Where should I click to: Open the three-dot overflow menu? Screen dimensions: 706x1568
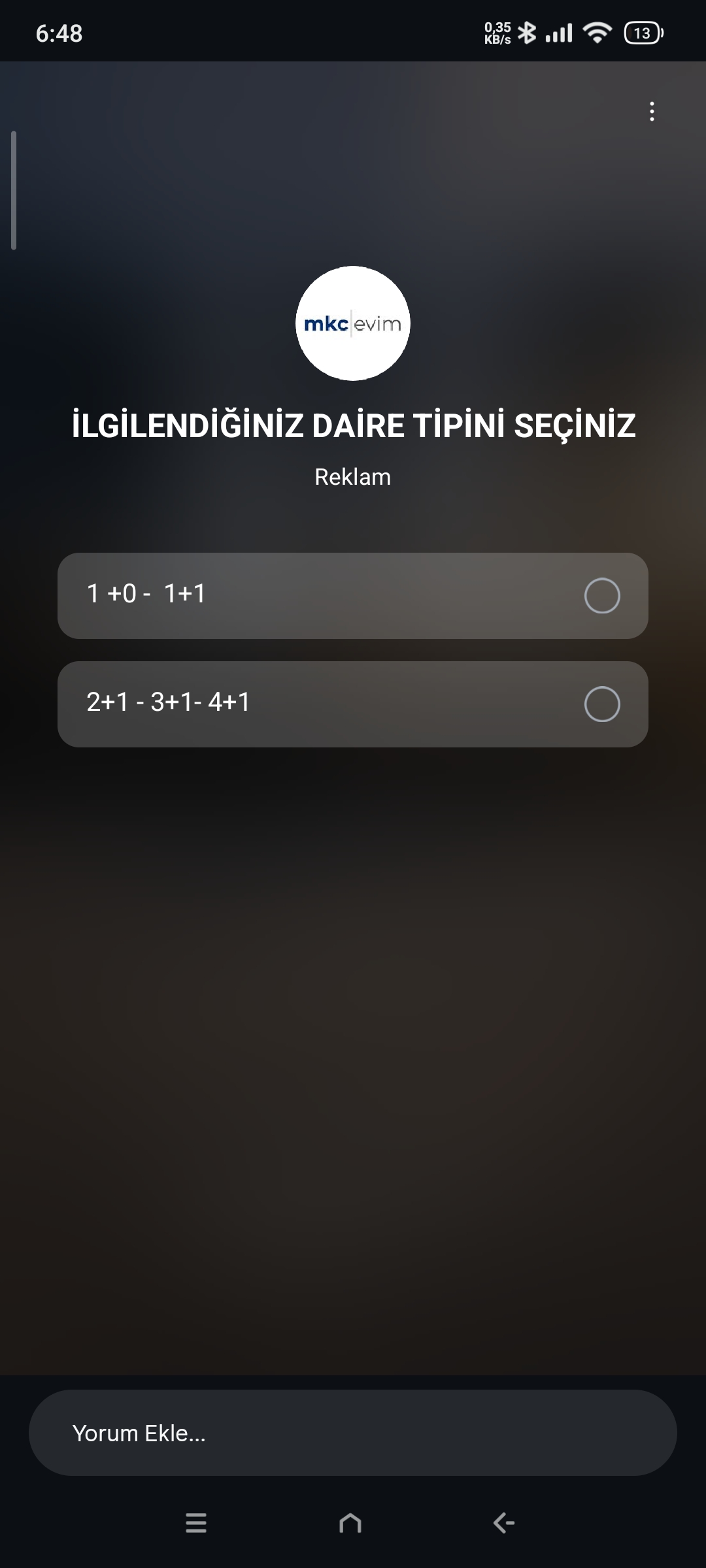[x=652, y=112]
